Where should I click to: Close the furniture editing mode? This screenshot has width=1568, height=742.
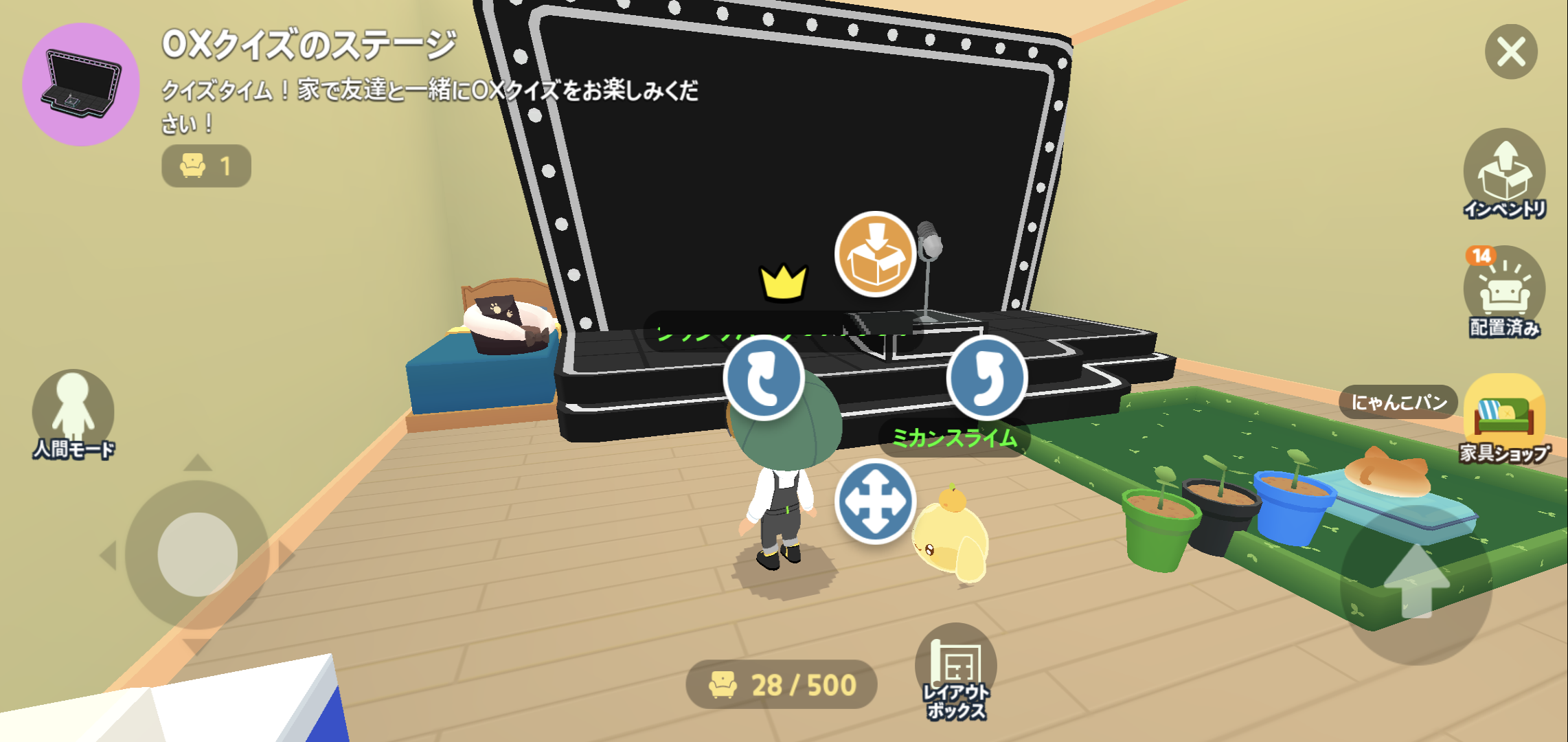1510,52
